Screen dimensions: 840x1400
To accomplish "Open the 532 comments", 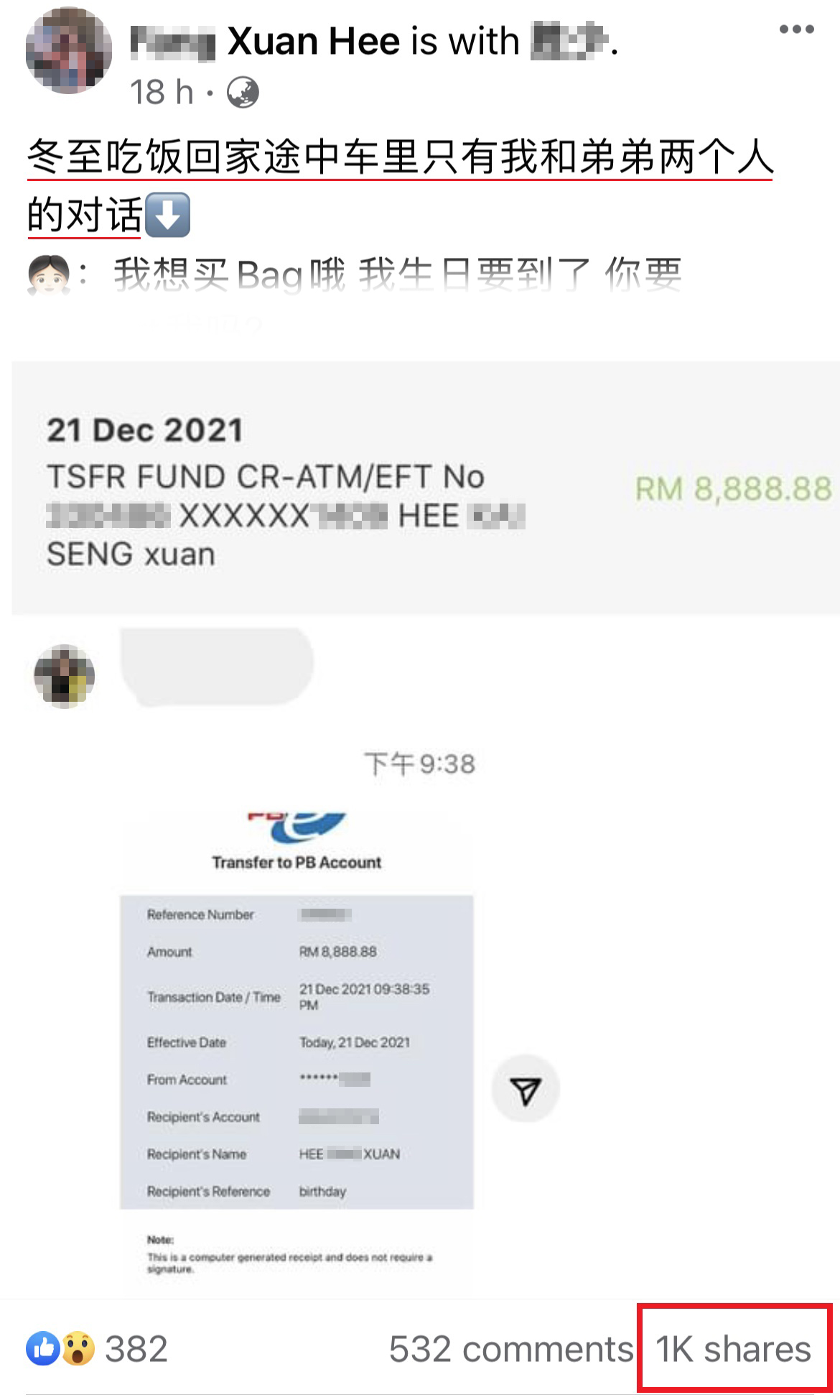I will tap(510, 1349).
